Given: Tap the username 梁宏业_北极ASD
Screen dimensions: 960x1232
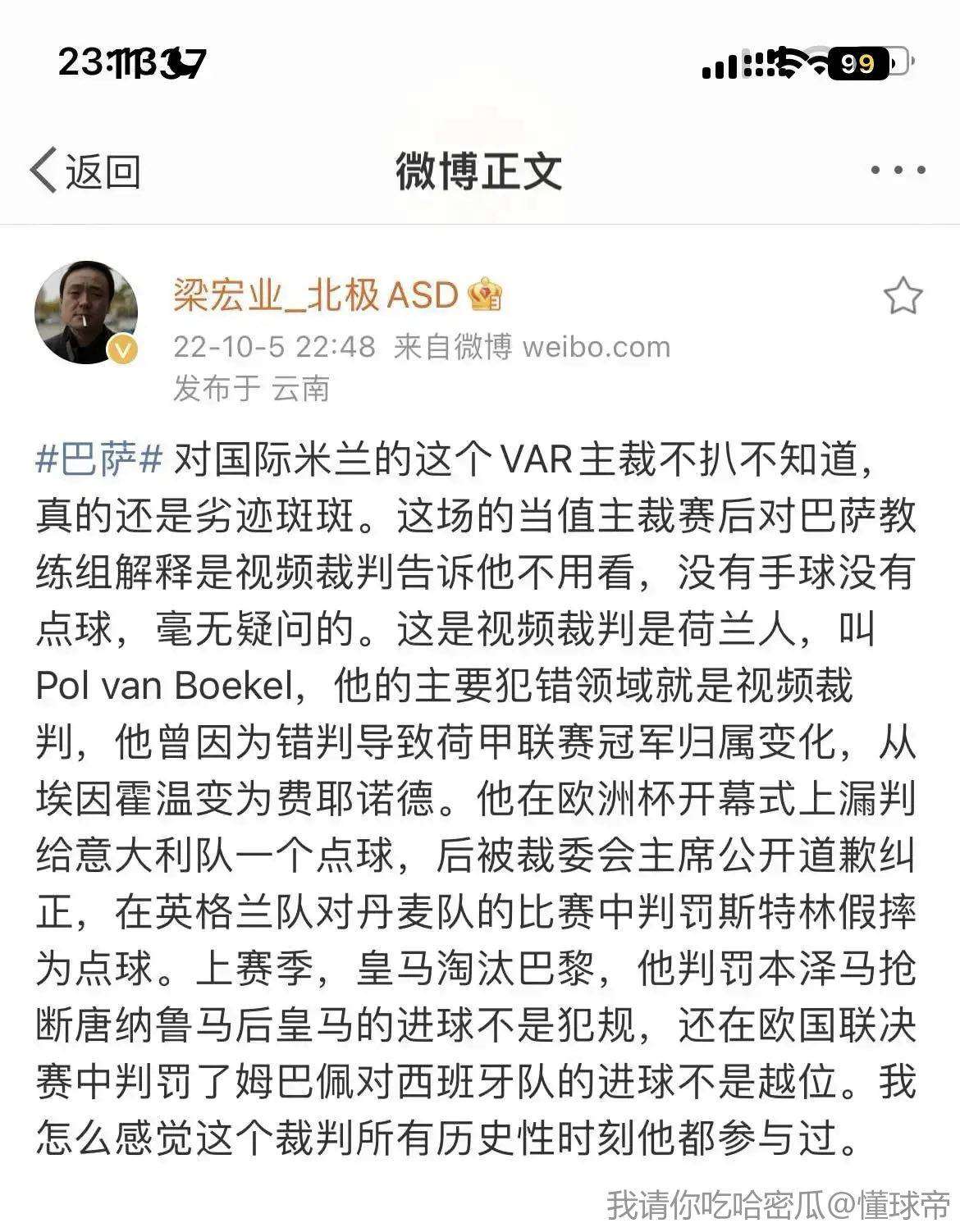Looking at the screenshot, I should [x=315, y=295].
